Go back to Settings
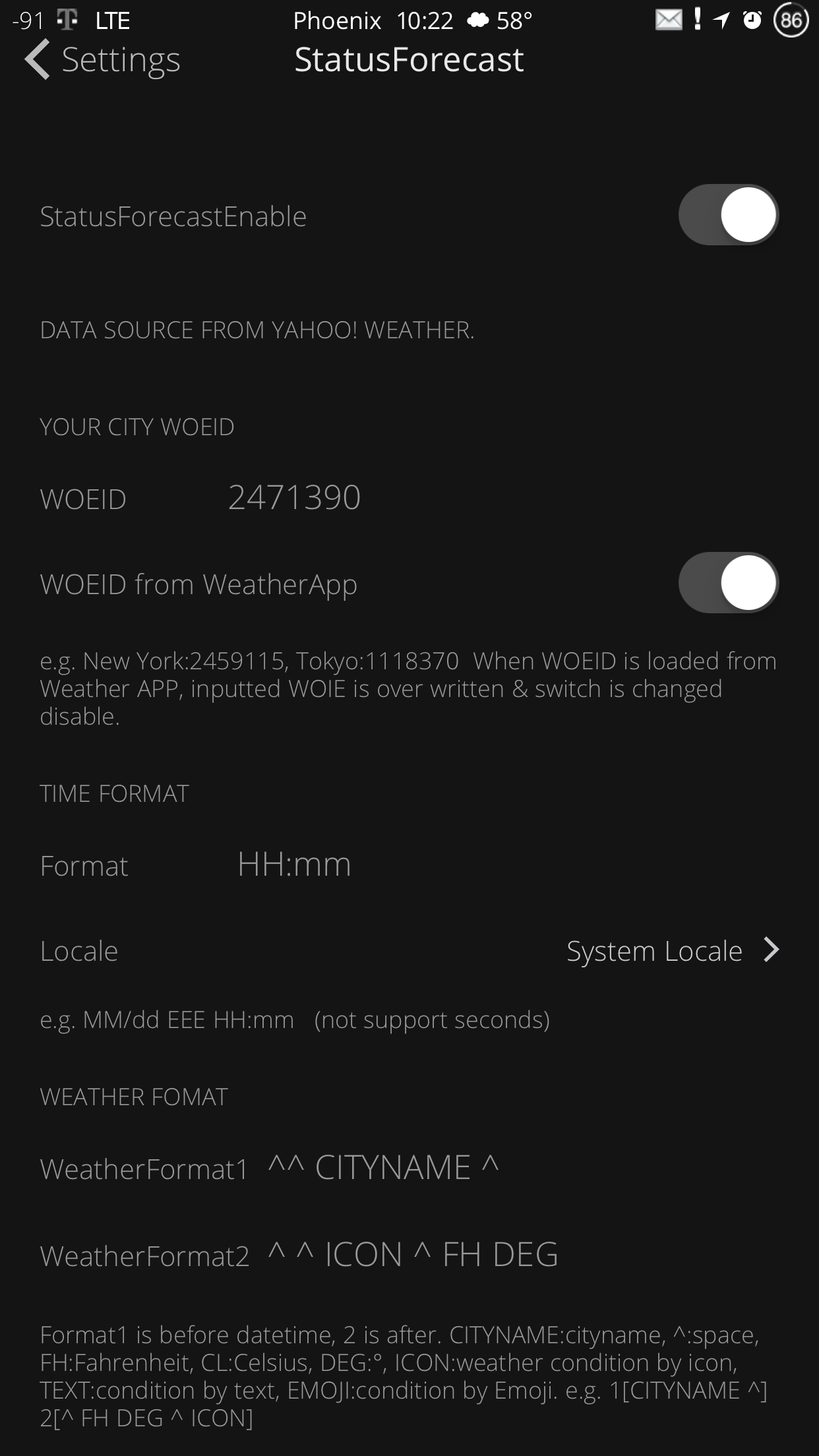This screenshot has height=1456, width=819. (x=102, y=60)
